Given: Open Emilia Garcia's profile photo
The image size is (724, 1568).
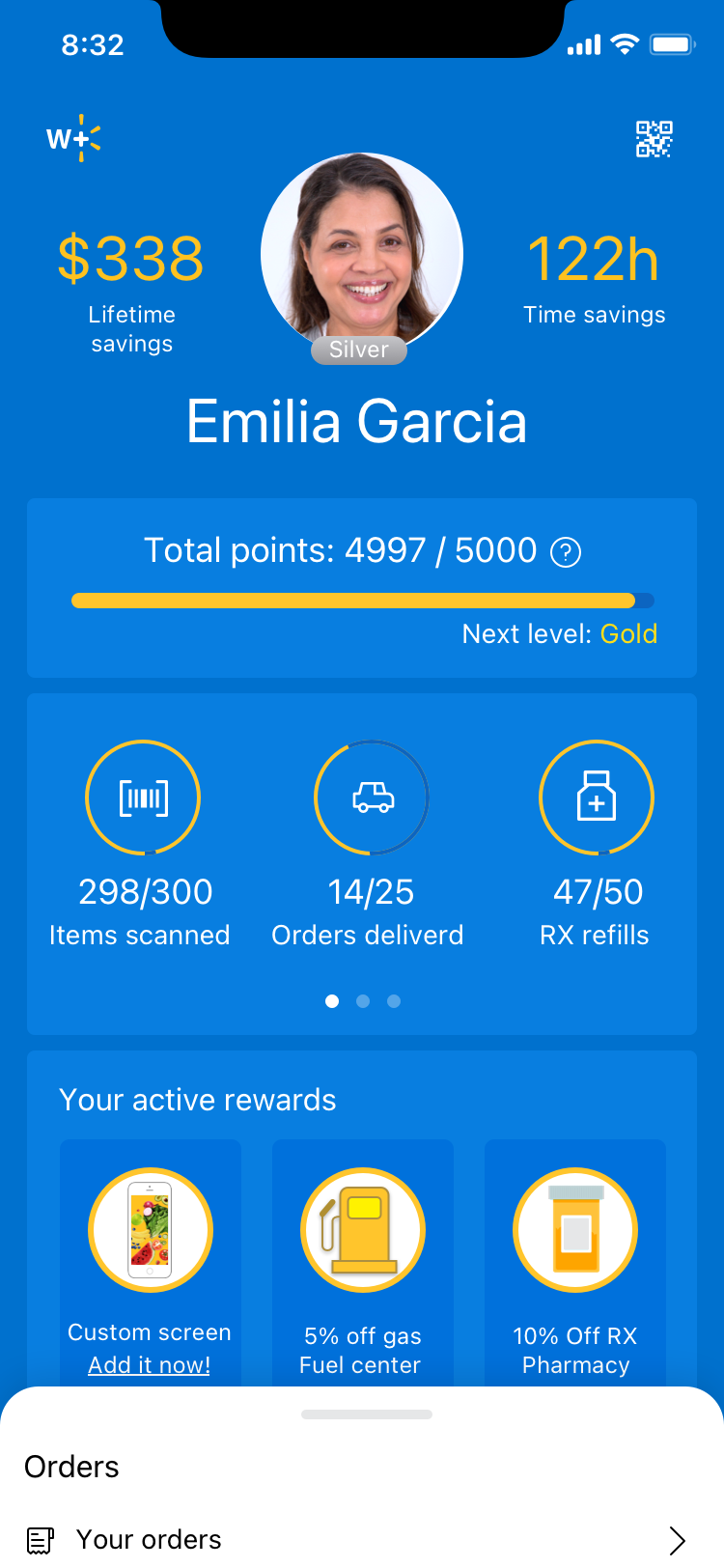Looking at the screenshot, I should pos(362,253).
